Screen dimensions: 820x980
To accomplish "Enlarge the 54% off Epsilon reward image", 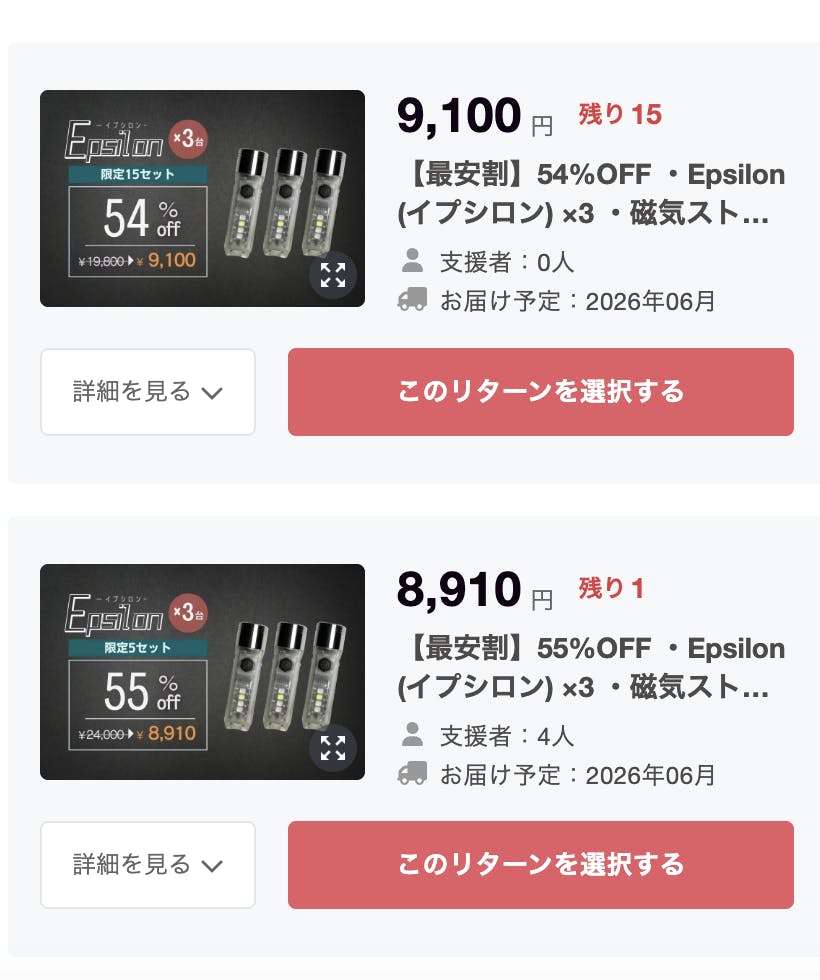I will (333, 275).
